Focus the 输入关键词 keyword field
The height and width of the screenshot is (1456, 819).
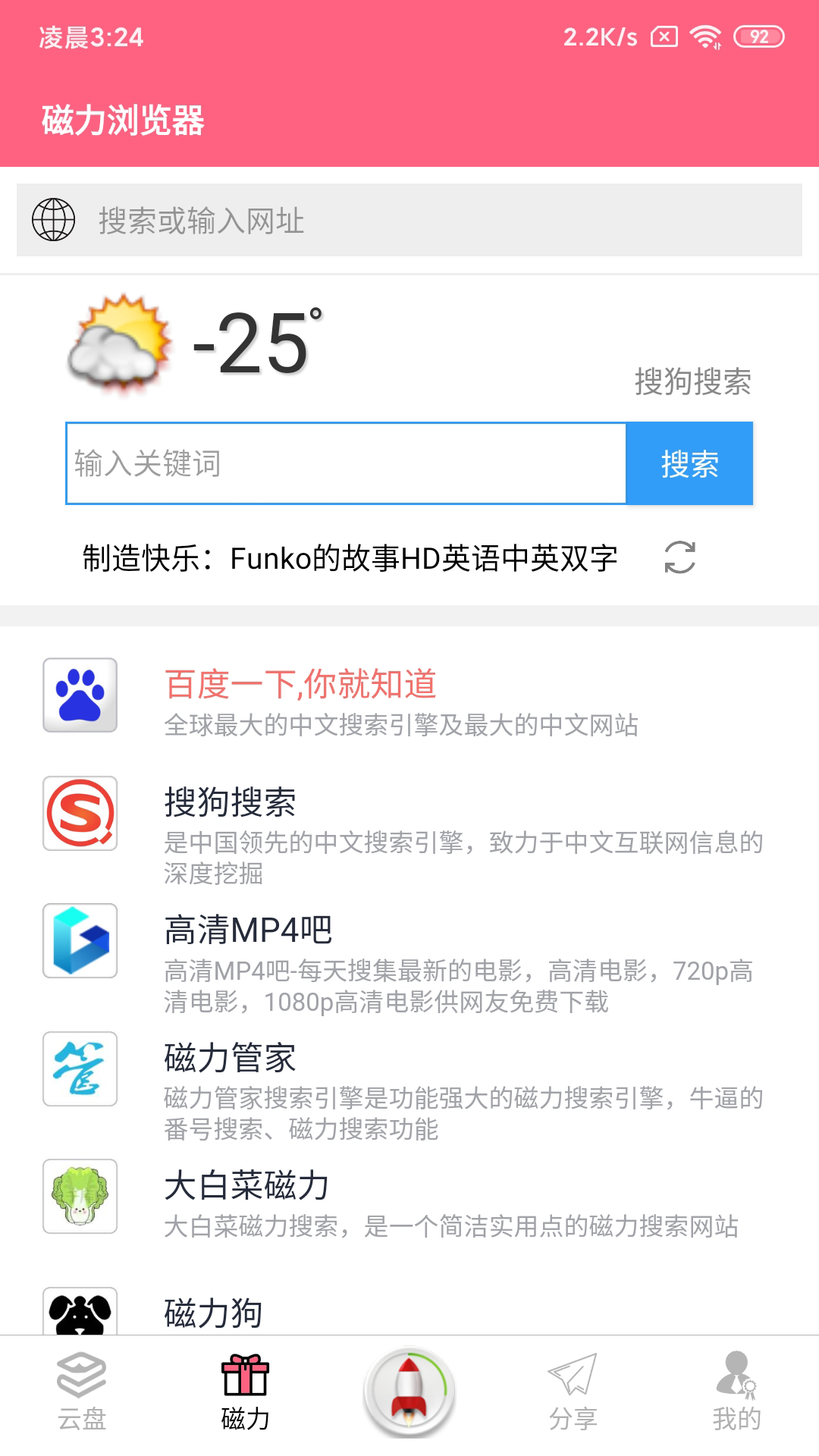[346, 463]
